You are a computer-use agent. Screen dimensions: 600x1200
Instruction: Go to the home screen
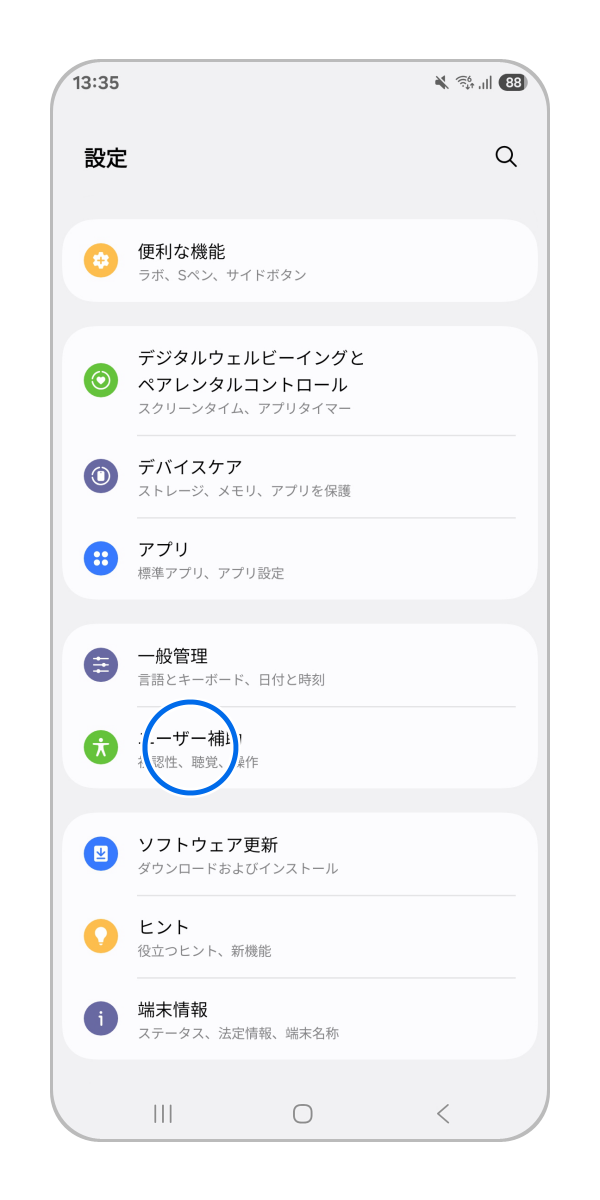click(302, 1113)
